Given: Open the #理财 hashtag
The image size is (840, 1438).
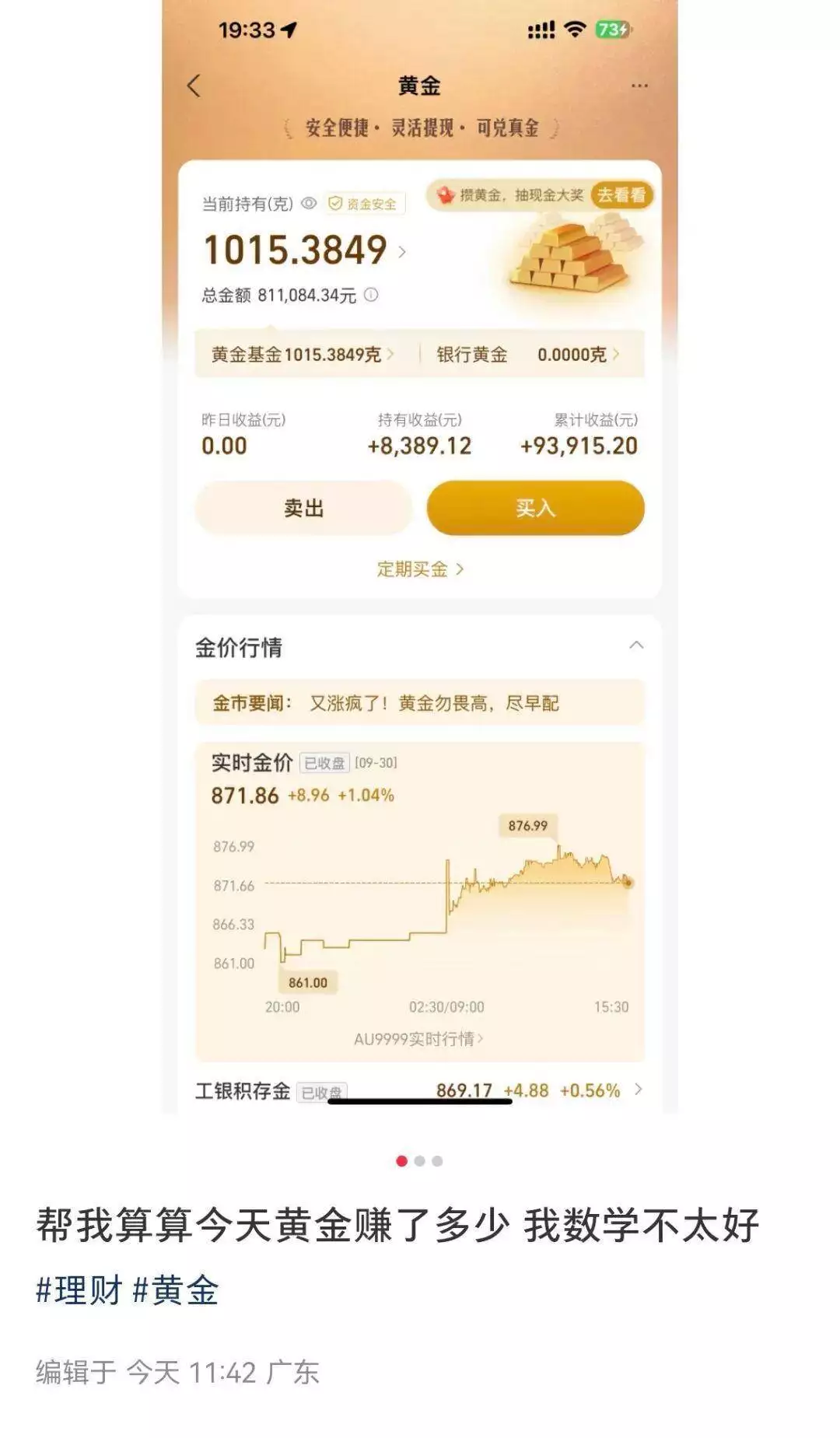Looking at the screenshot, I should (79, 1290).
